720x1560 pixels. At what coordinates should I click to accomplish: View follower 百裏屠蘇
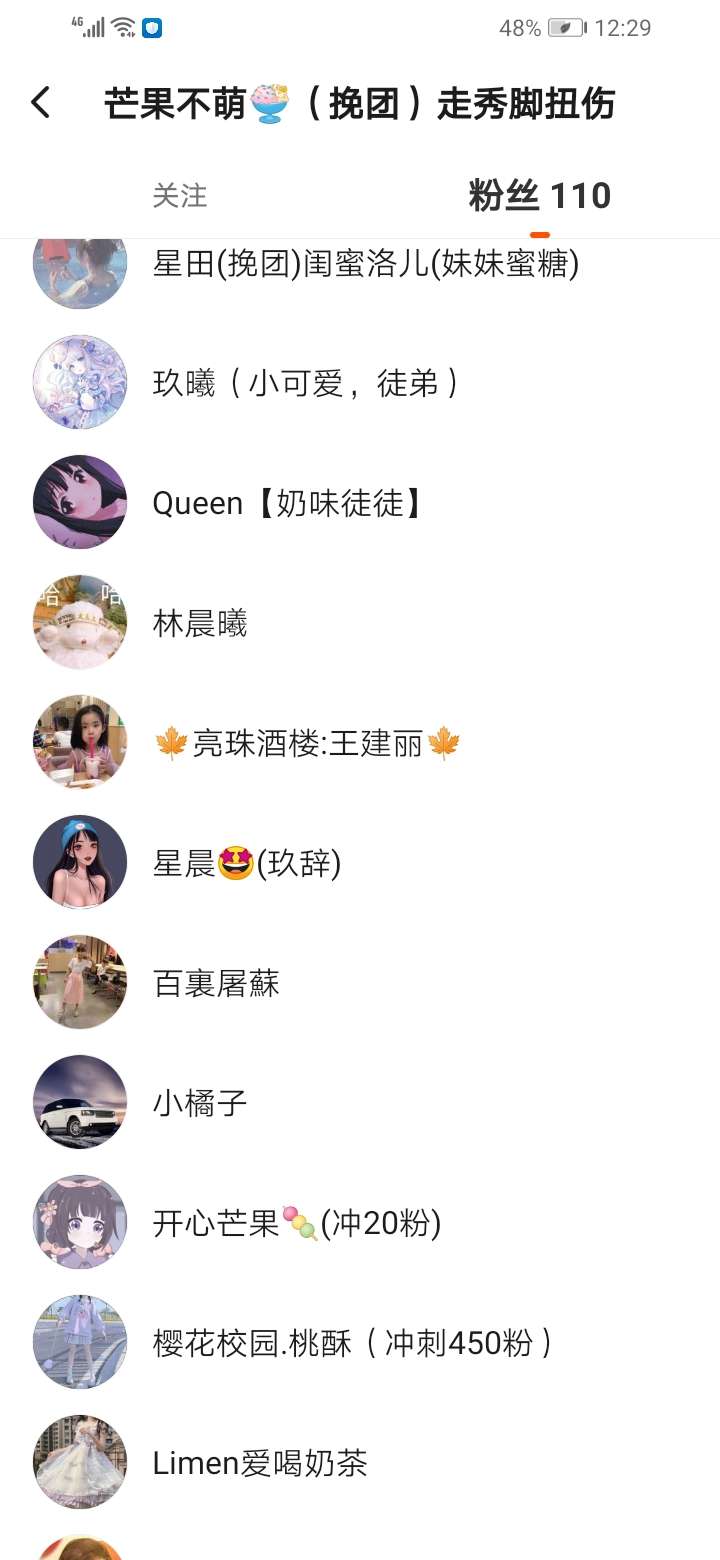216,983
